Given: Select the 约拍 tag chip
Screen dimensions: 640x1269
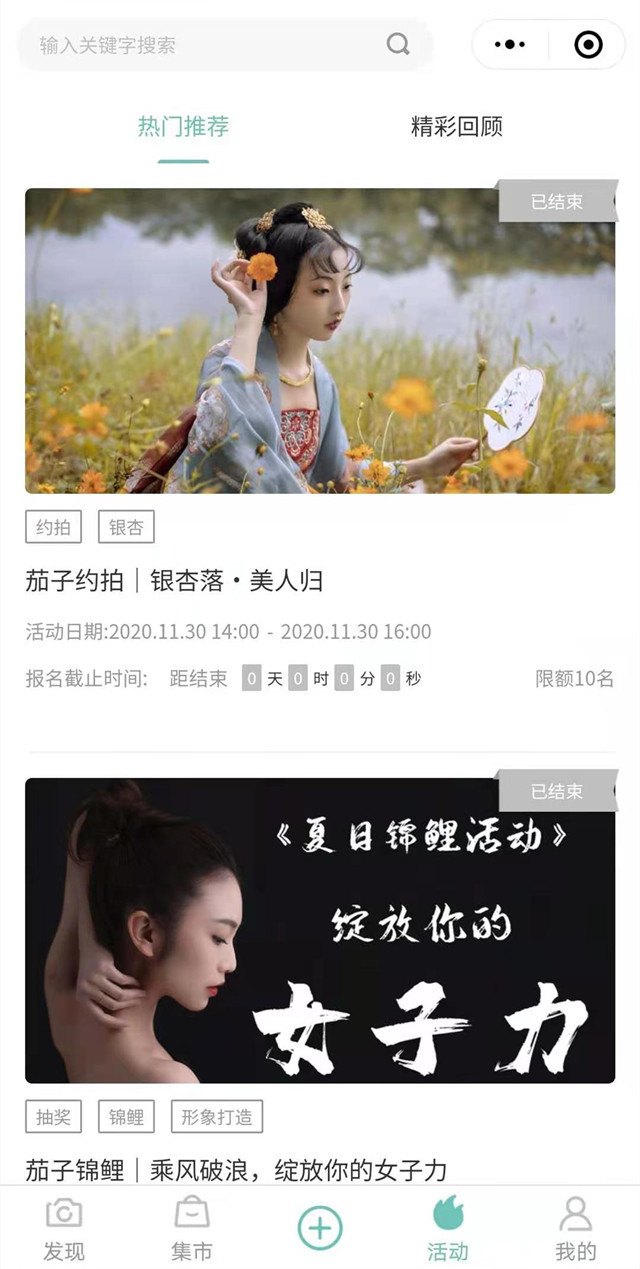Looking at the screenshot, I should (54, 527).
